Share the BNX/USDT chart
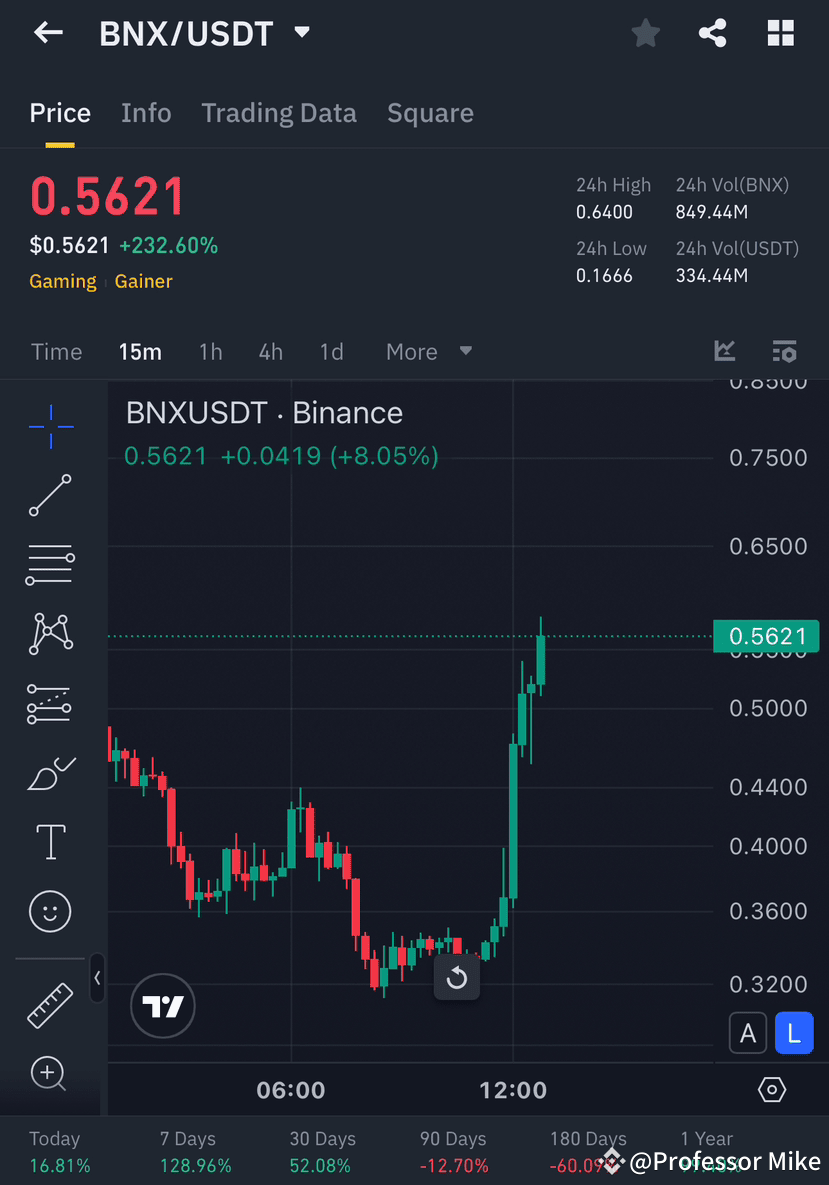Viewport: 829px width, 1185px height. point(712,32)
